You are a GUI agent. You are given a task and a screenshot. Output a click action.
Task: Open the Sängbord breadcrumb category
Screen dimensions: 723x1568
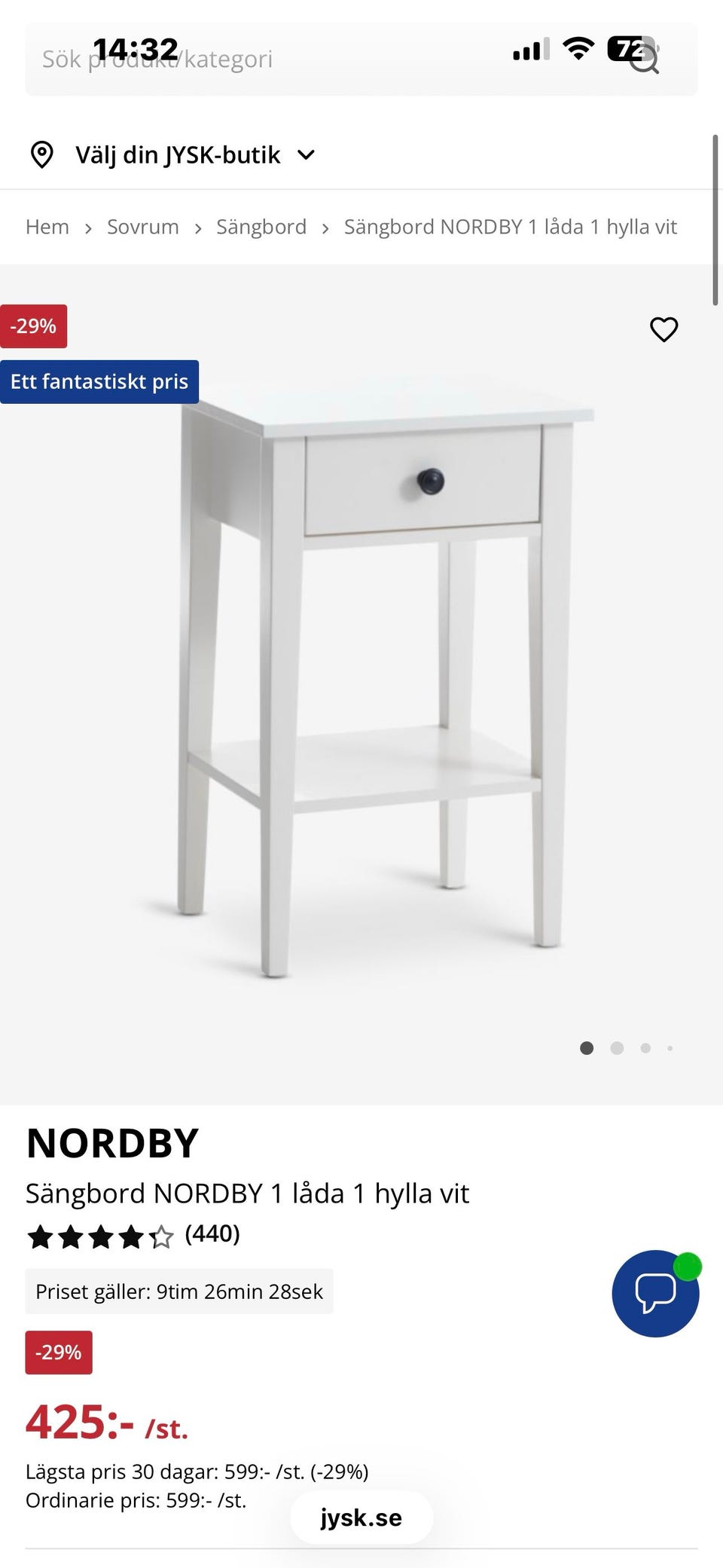pyautogui.click(x=261, y=227)
